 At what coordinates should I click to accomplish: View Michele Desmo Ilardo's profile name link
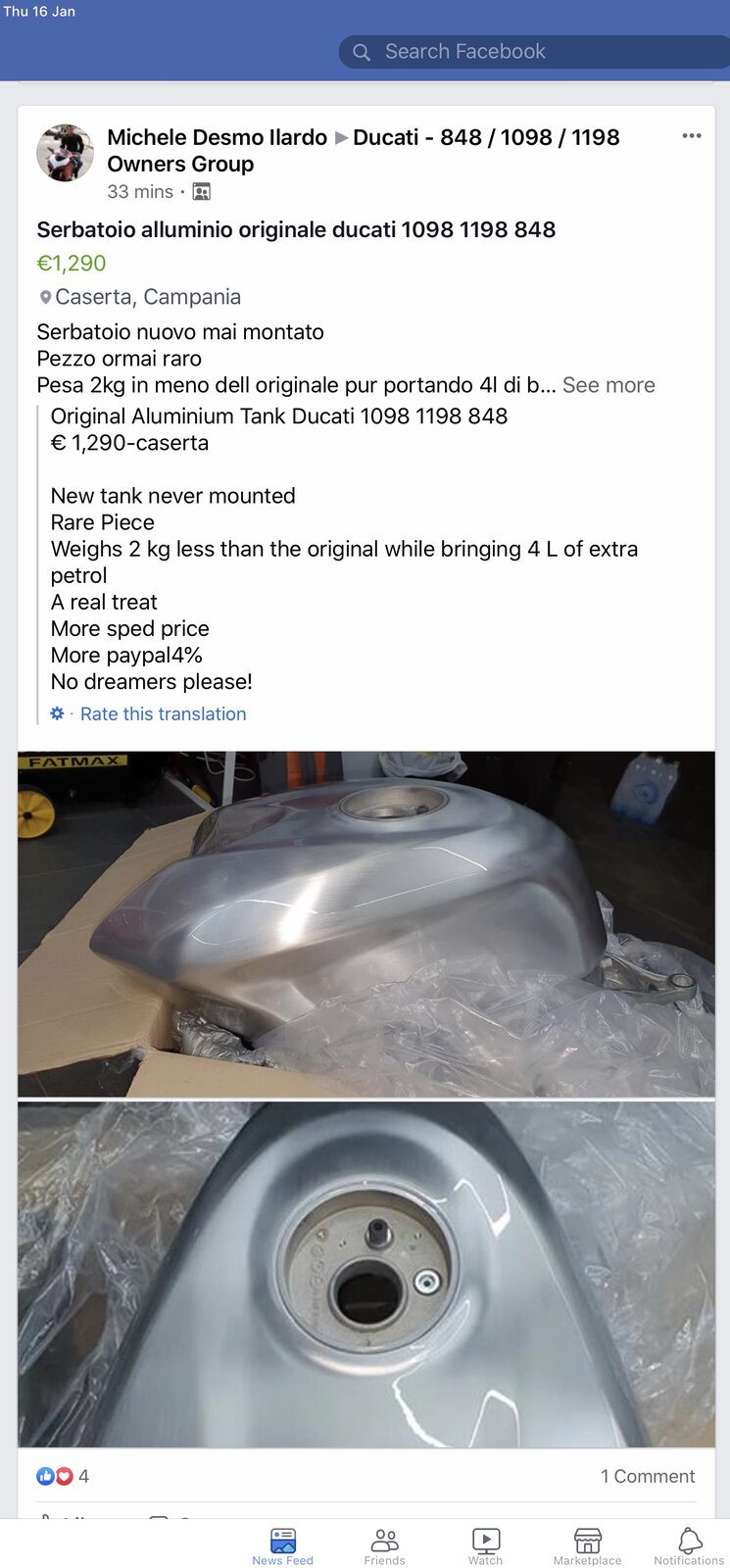pyautogui.click(x=217, y=137)
